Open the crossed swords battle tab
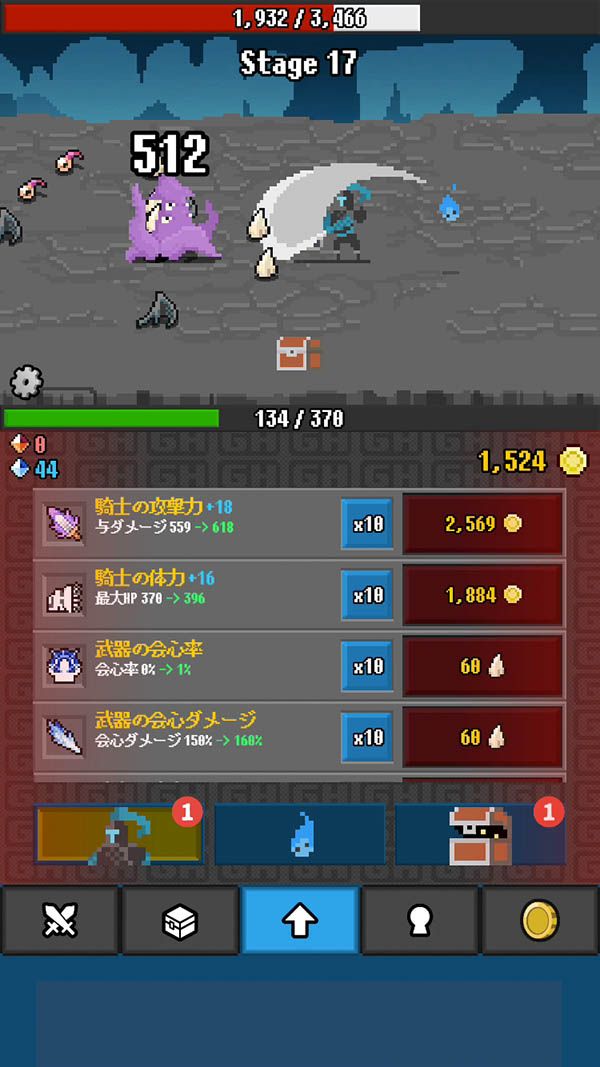Image resolution: width=600 pixels, height=1067 pixels. pos(60,922)
